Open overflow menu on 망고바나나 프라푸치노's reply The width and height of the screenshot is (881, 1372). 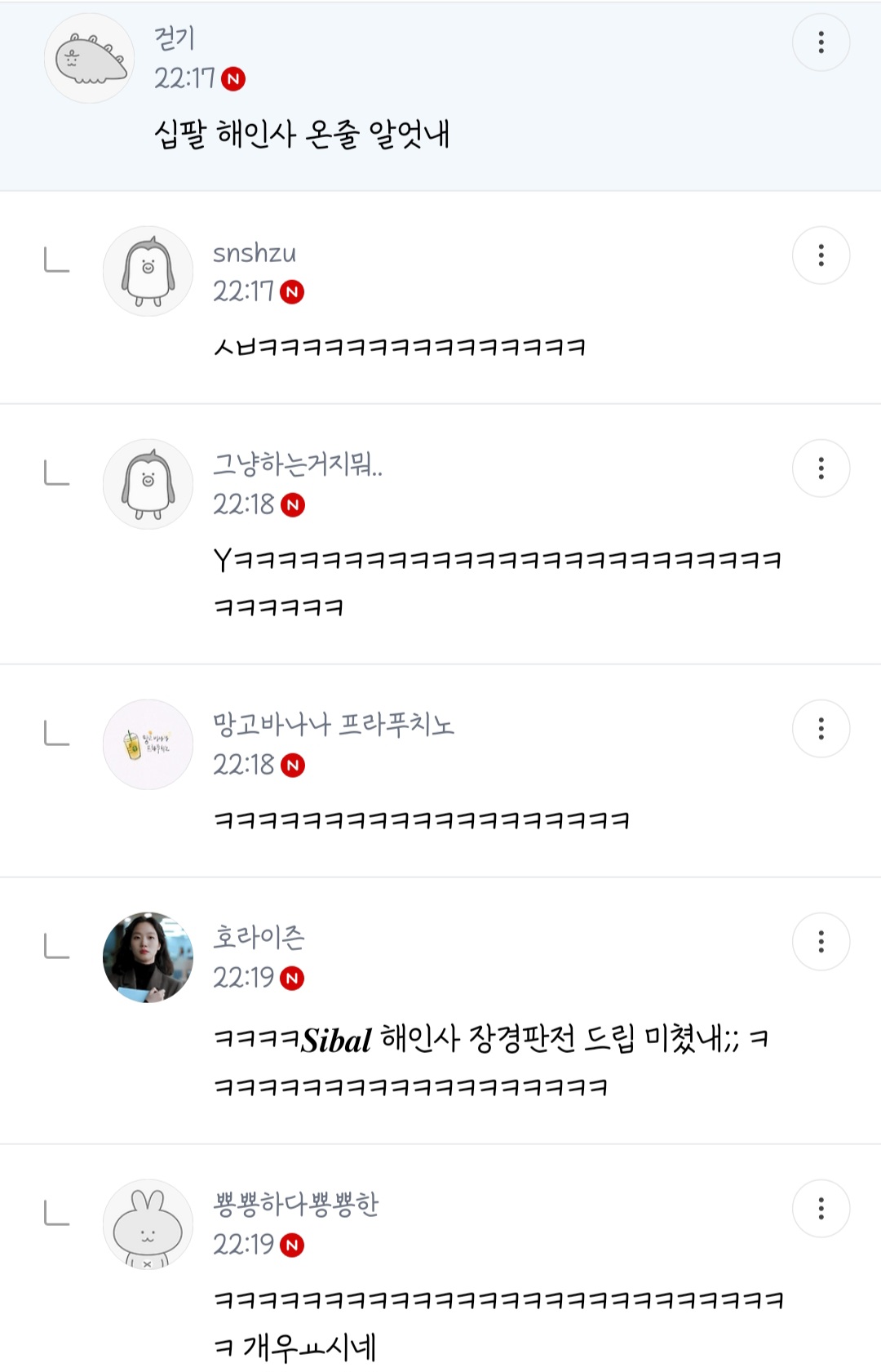click(x=821, y=729)
